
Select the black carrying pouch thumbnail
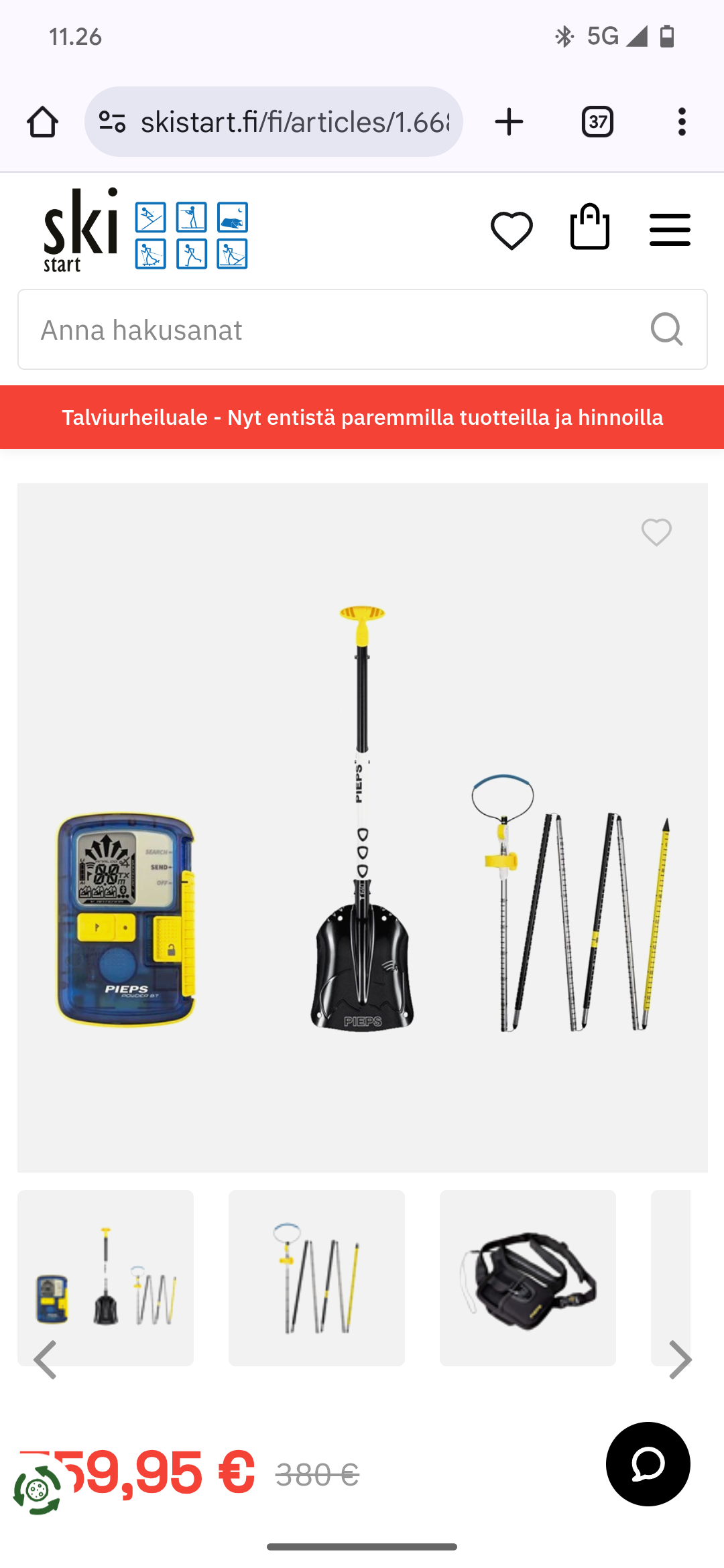coord(528,1277)
